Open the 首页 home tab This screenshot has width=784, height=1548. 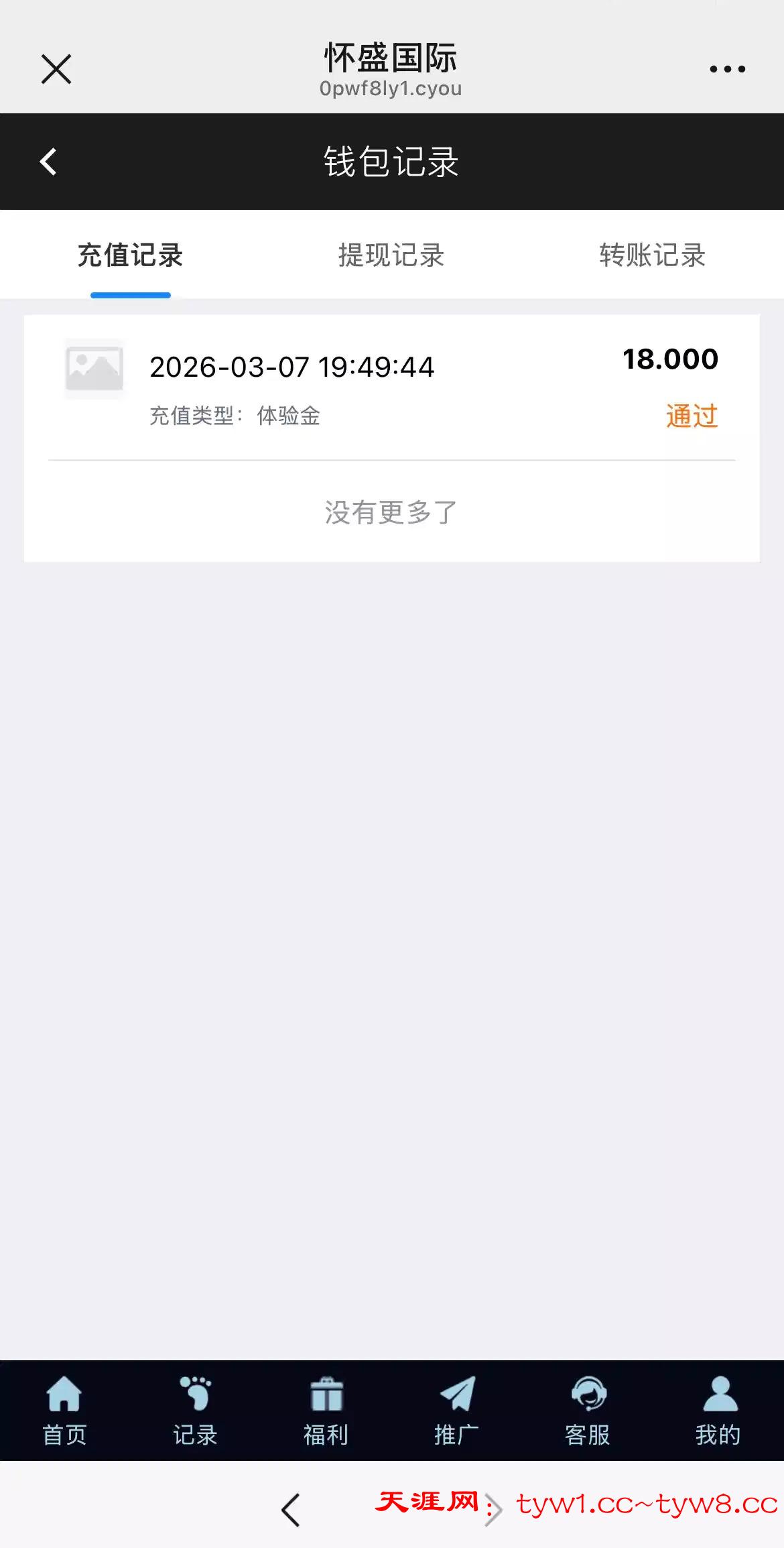64,1411
